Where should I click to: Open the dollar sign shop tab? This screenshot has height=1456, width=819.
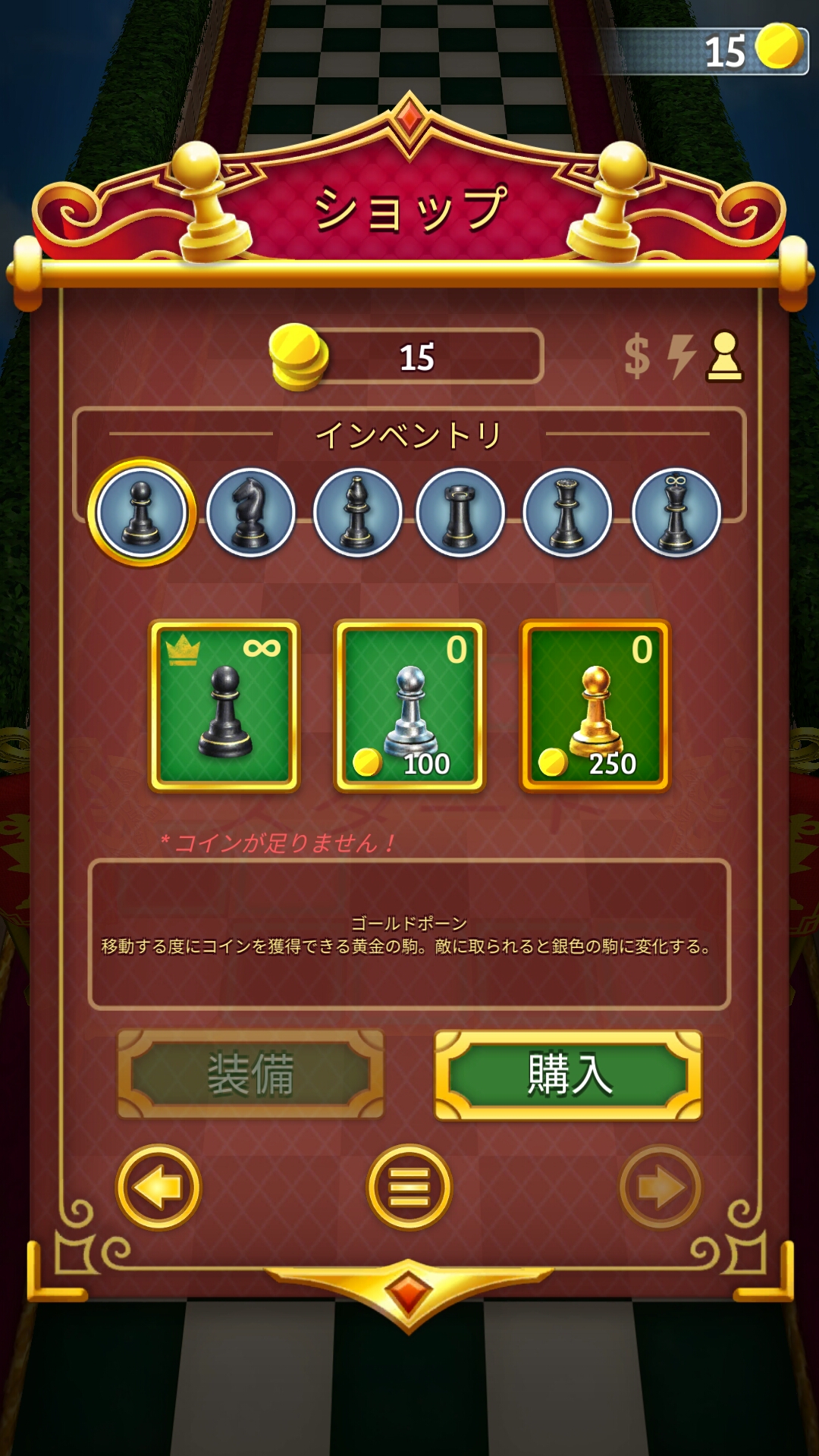pyautogui.click(x=637, y=356)
